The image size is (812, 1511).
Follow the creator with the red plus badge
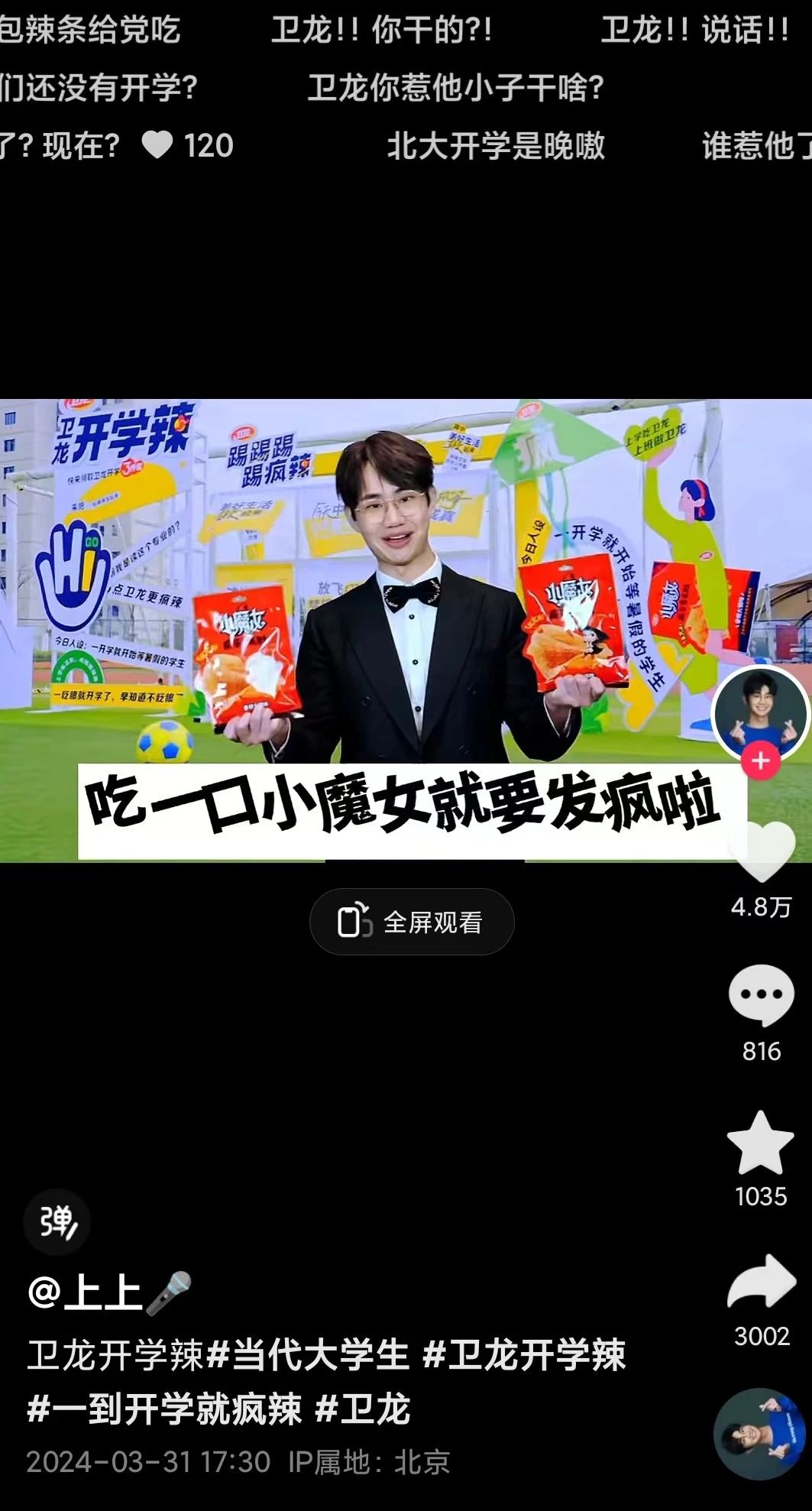(x=760, y=761)
